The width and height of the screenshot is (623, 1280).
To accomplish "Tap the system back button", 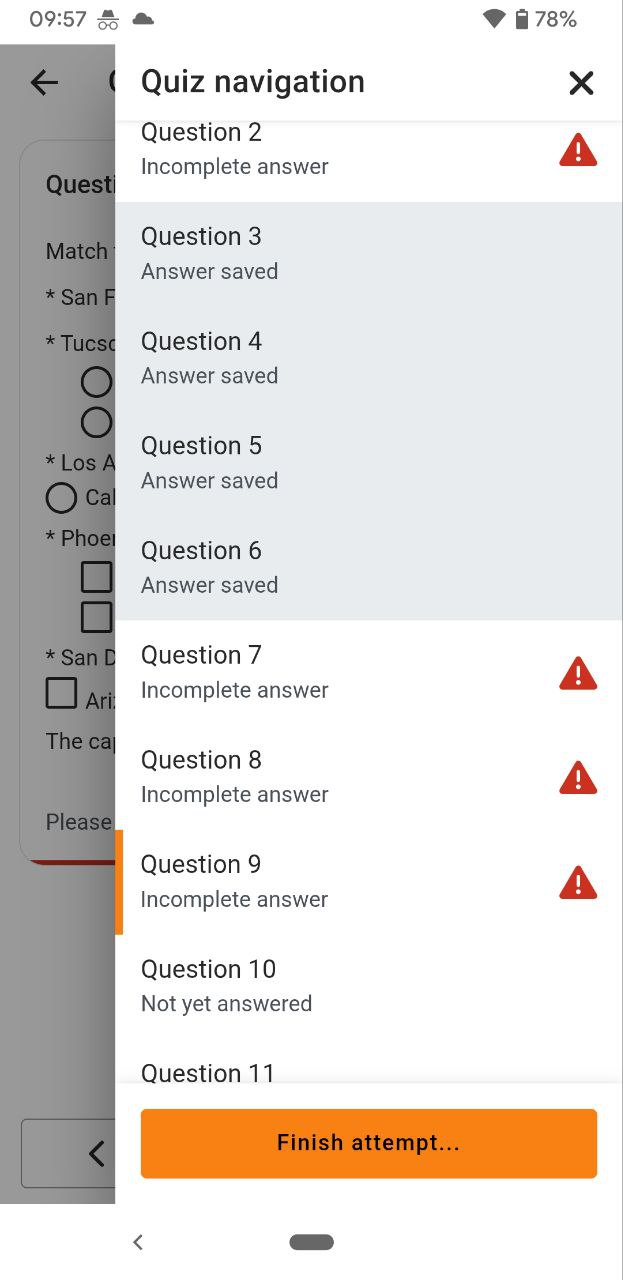I will tap(138, 1242).
